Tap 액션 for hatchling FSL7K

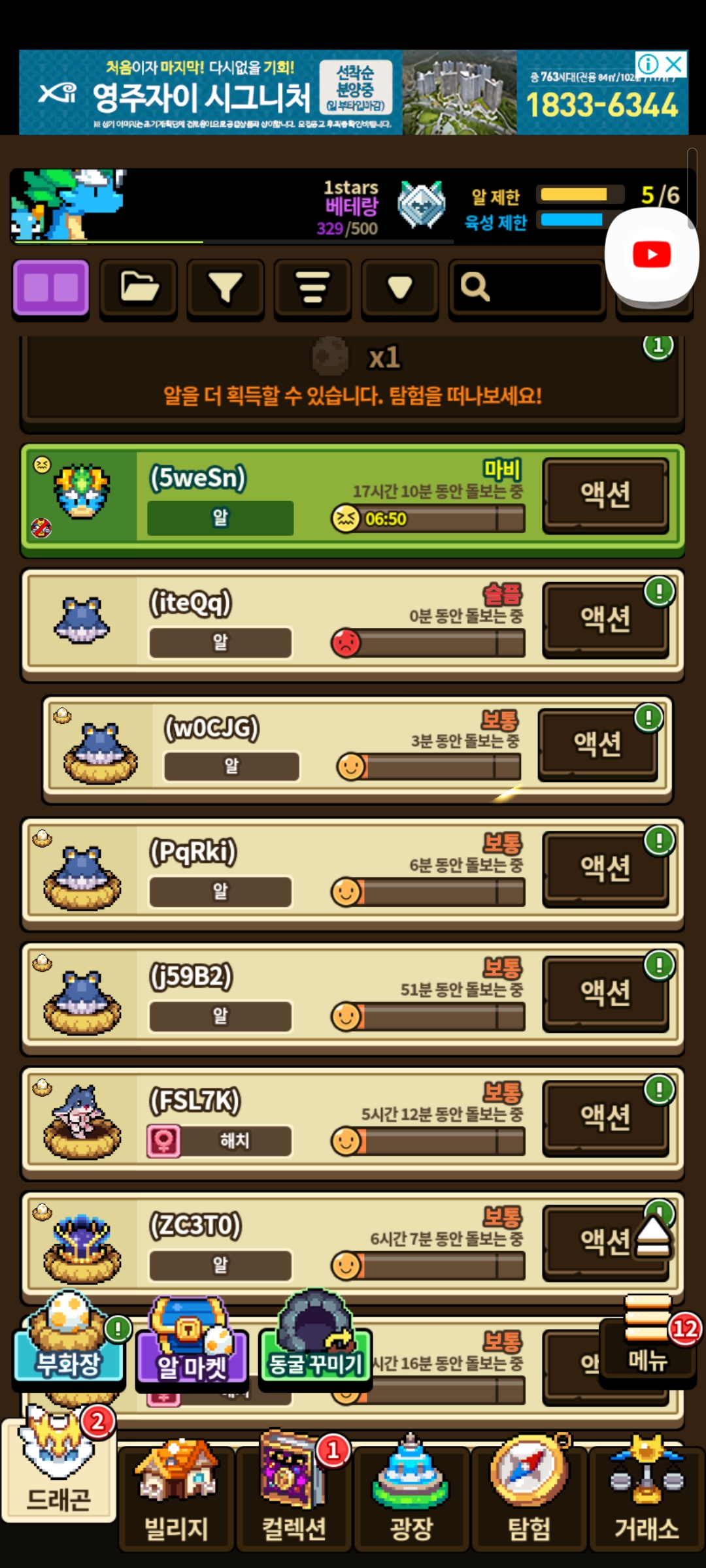[605, 1117]
